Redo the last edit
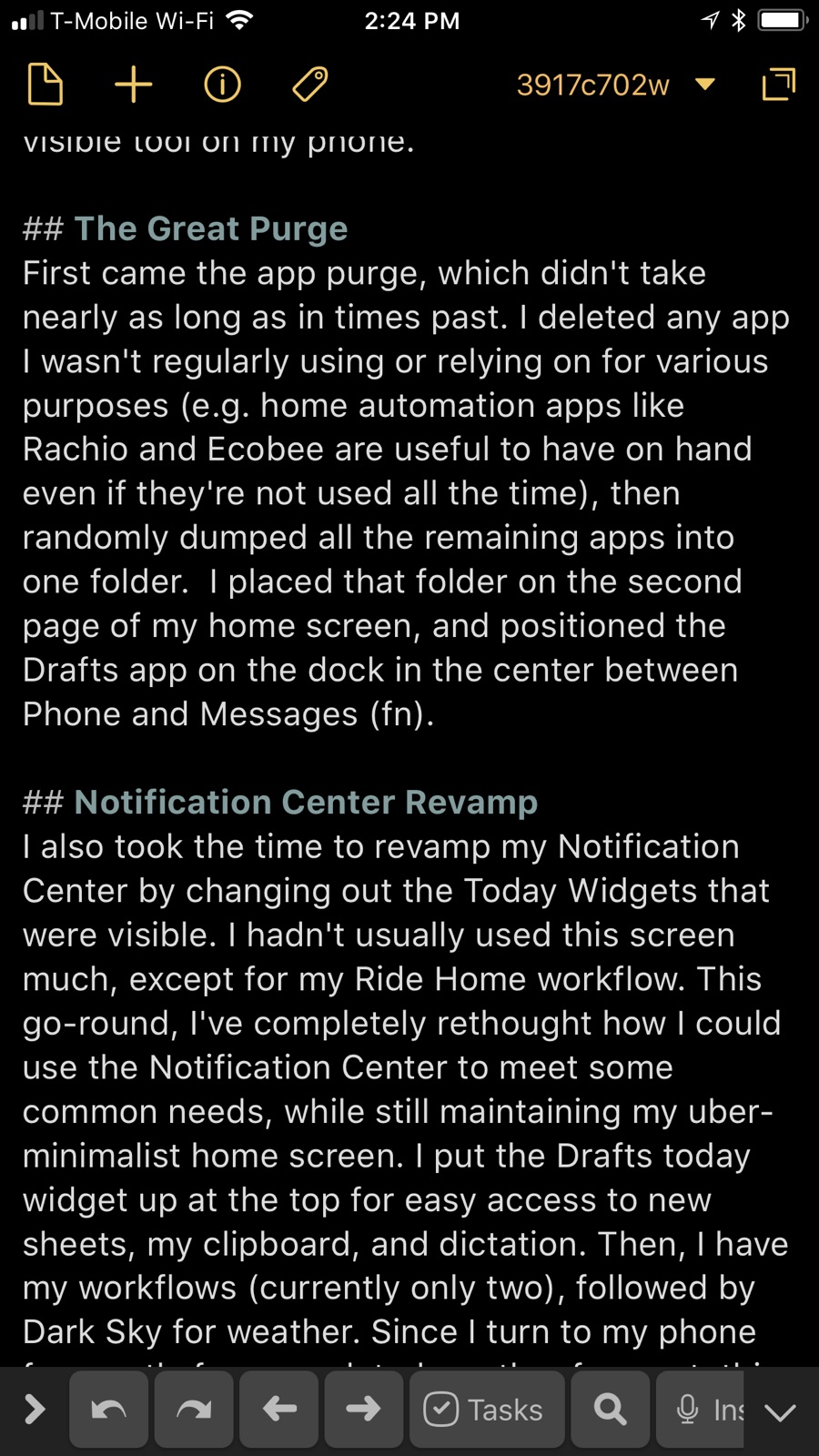Screen dimensions: 819x1456 point(194,1410)
